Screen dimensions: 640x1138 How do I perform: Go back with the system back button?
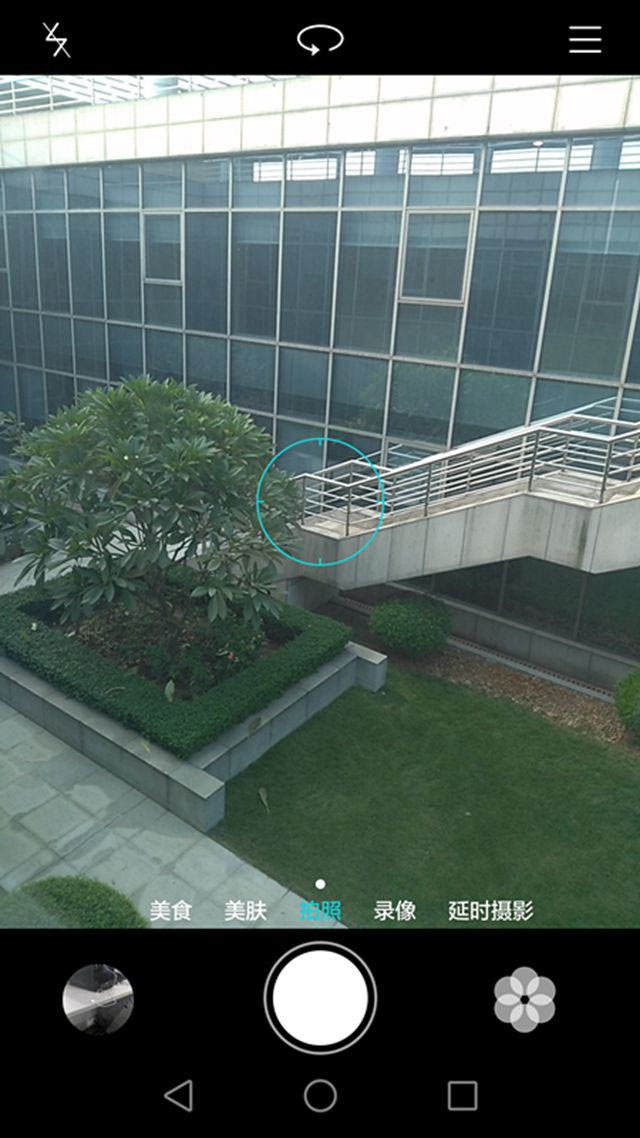click(x=179, y=1096)
